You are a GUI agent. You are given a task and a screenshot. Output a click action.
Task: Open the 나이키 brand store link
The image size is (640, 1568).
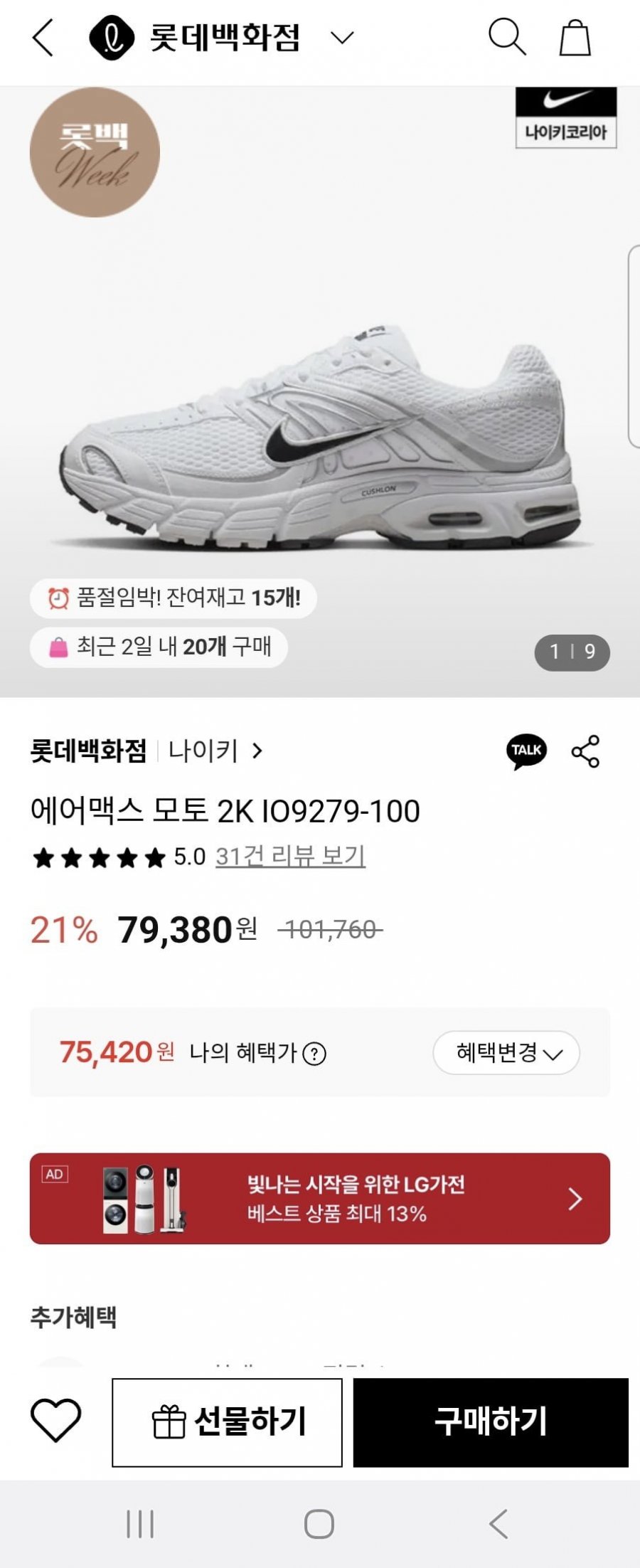click(215, 751)
